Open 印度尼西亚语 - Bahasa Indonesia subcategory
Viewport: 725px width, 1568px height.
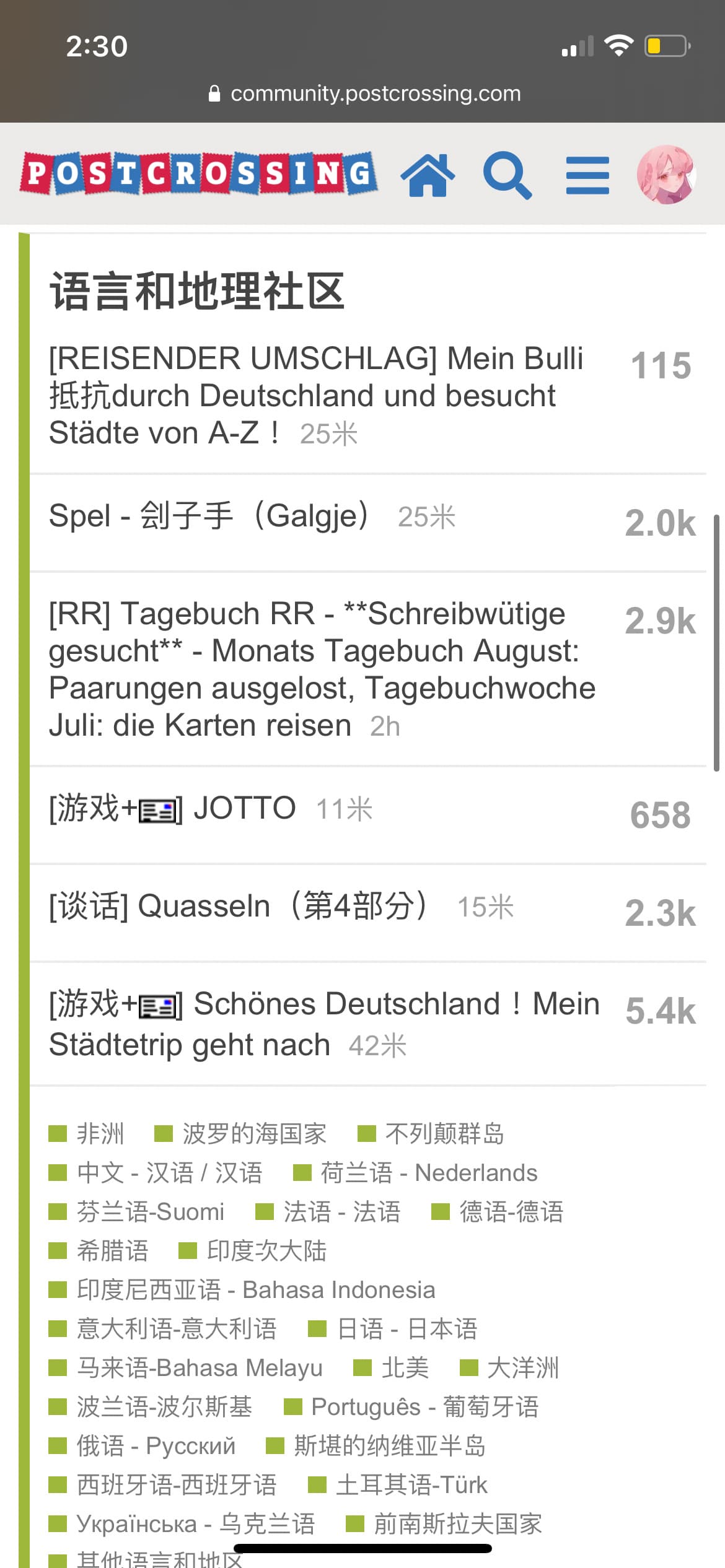pyautogui.click(x=255, y=1290)
